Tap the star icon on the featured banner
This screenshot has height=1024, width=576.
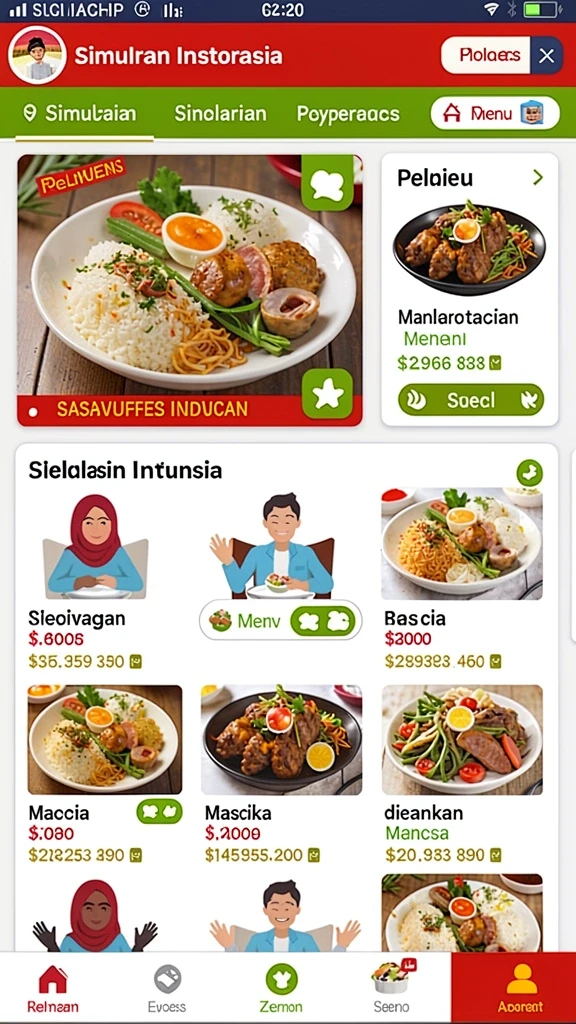(327, 393)
